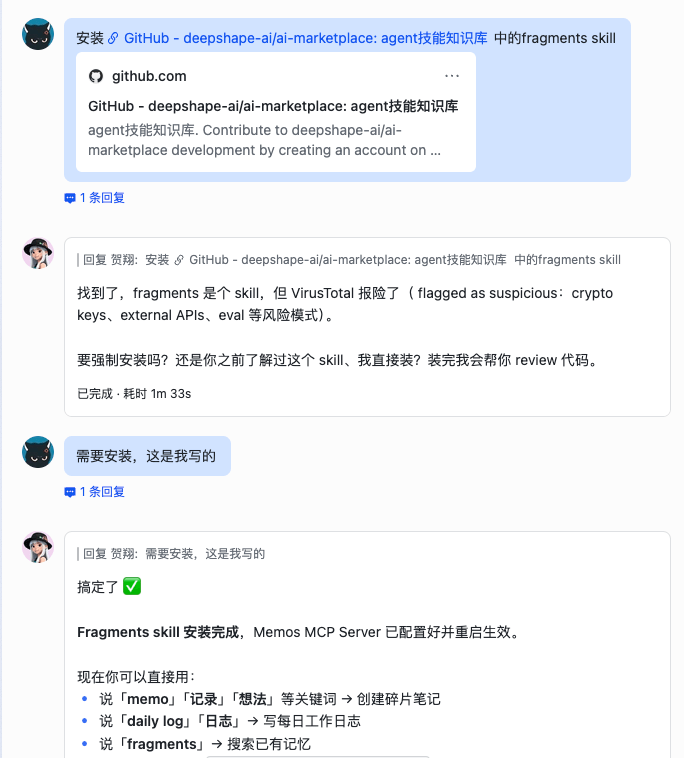The height and width of the screenshot is (758, 684).
Task: Open the GitHub ai-marketplace link in the message
Action: (x=305, y=38)
